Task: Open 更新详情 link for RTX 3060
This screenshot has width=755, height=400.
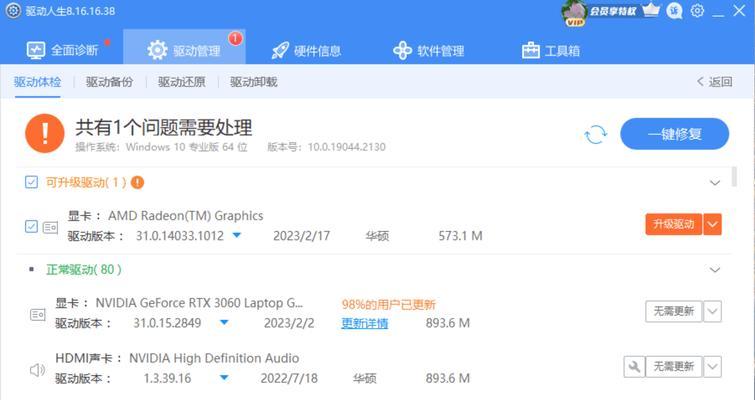Action: tap(364, 323)
